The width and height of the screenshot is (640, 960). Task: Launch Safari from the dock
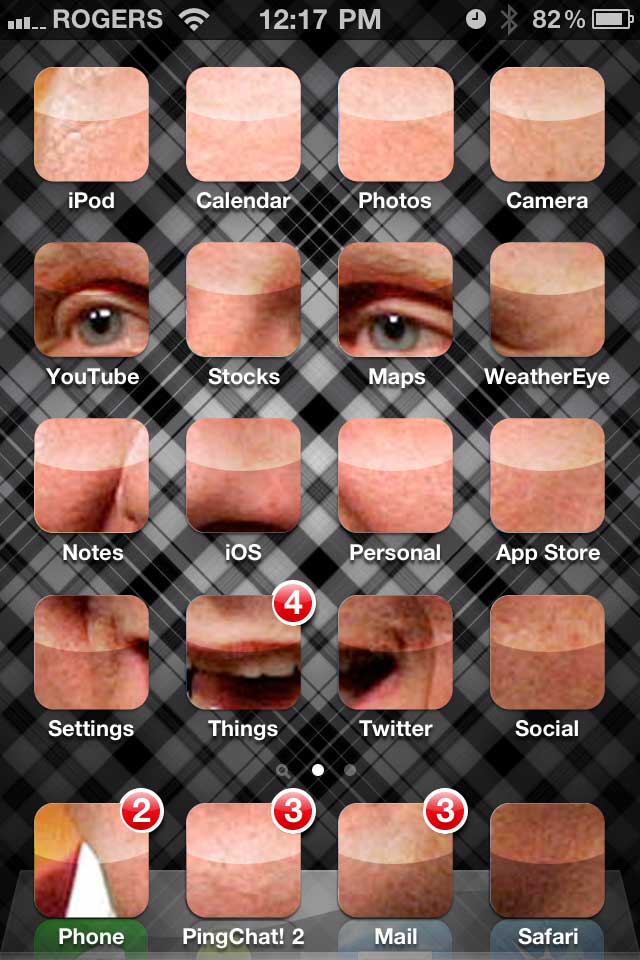pyautogui.click(x=547, y=860)
